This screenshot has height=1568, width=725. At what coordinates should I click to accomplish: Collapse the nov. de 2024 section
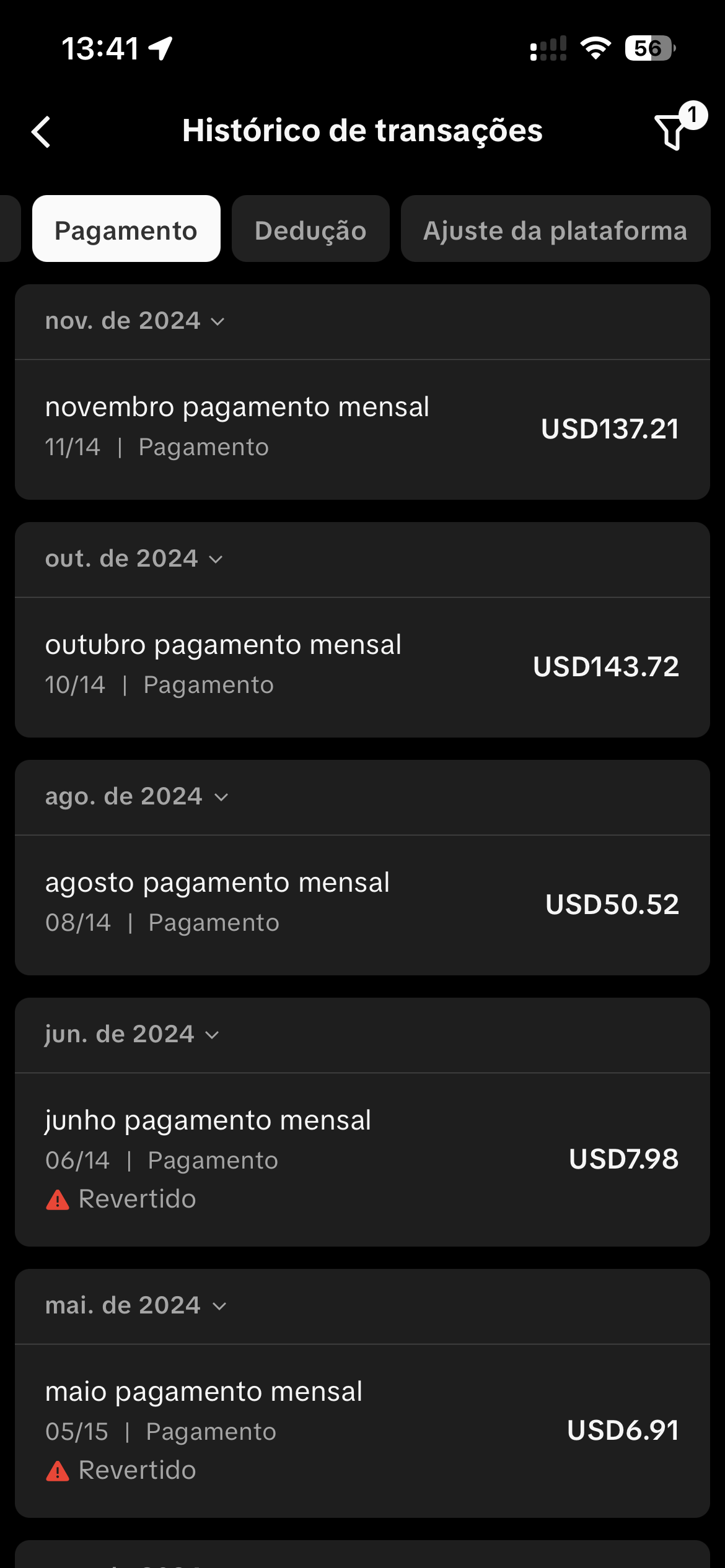point(135,321)
